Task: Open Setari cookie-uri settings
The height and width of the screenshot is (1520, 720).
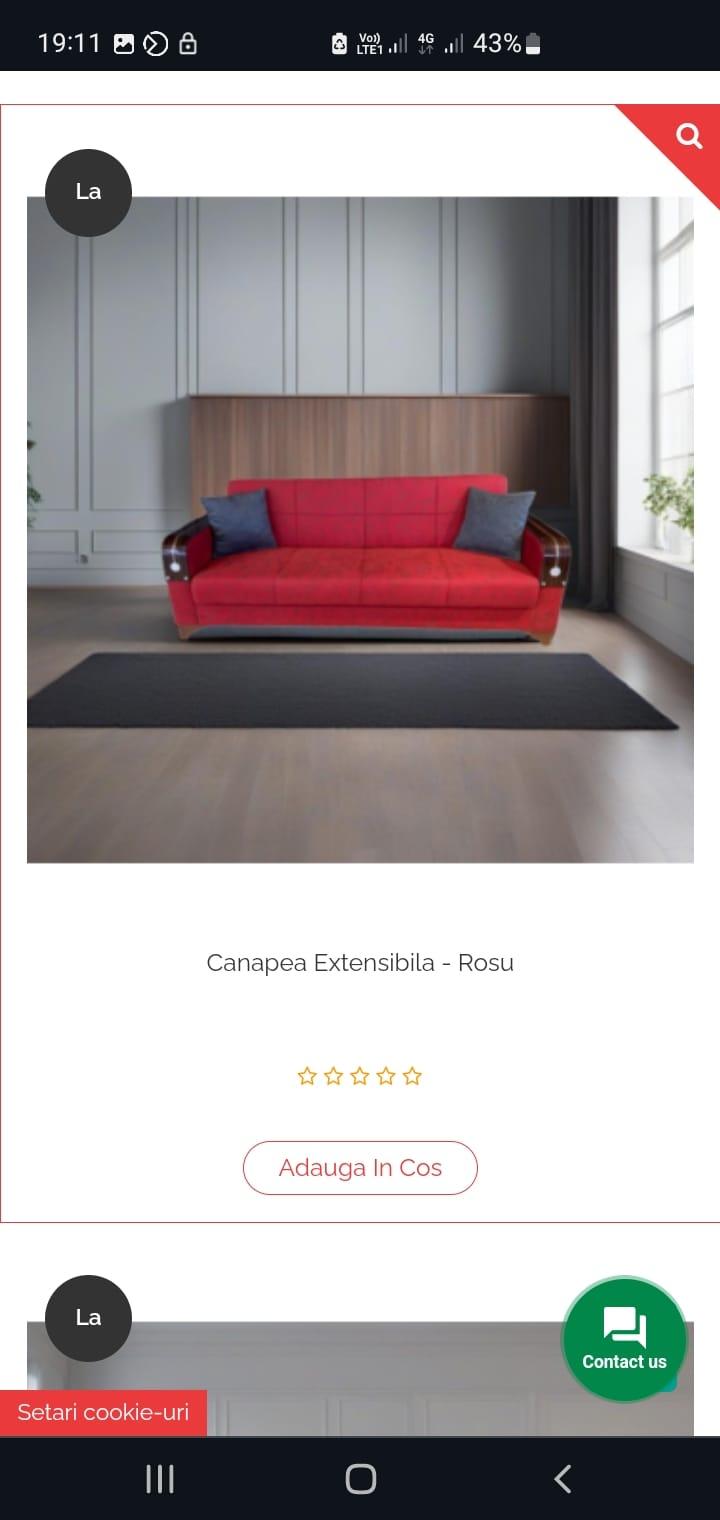Action: click(x=103, y=1413)
